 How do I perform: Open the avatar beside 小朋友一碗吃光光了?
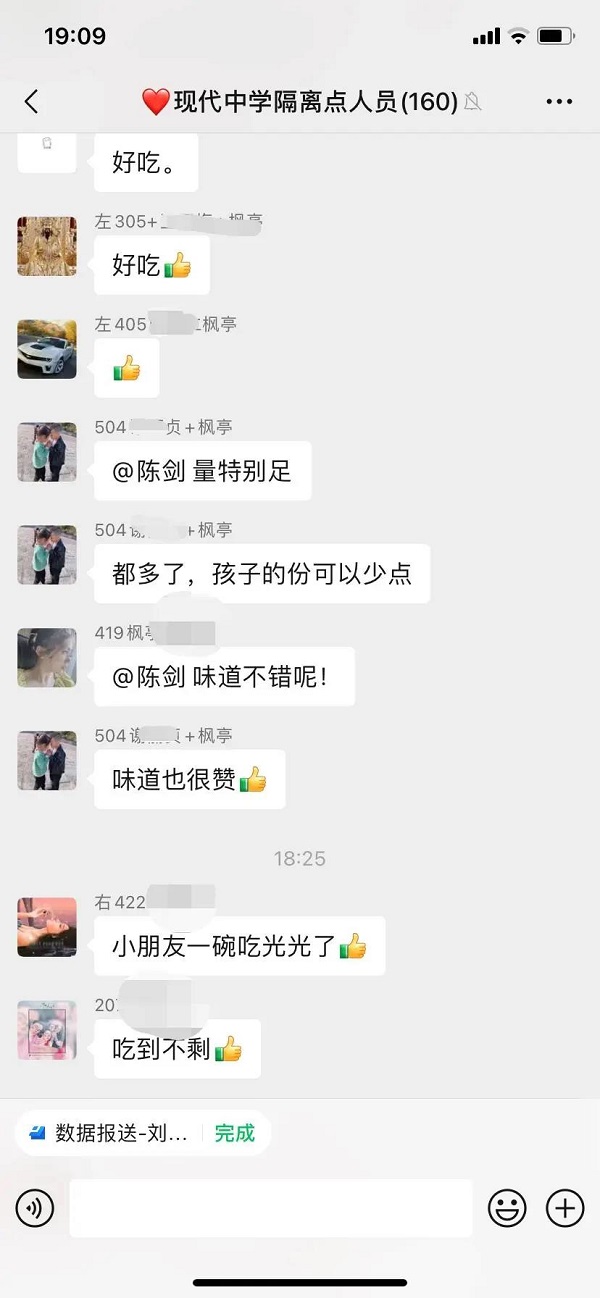tap(47, 927)
